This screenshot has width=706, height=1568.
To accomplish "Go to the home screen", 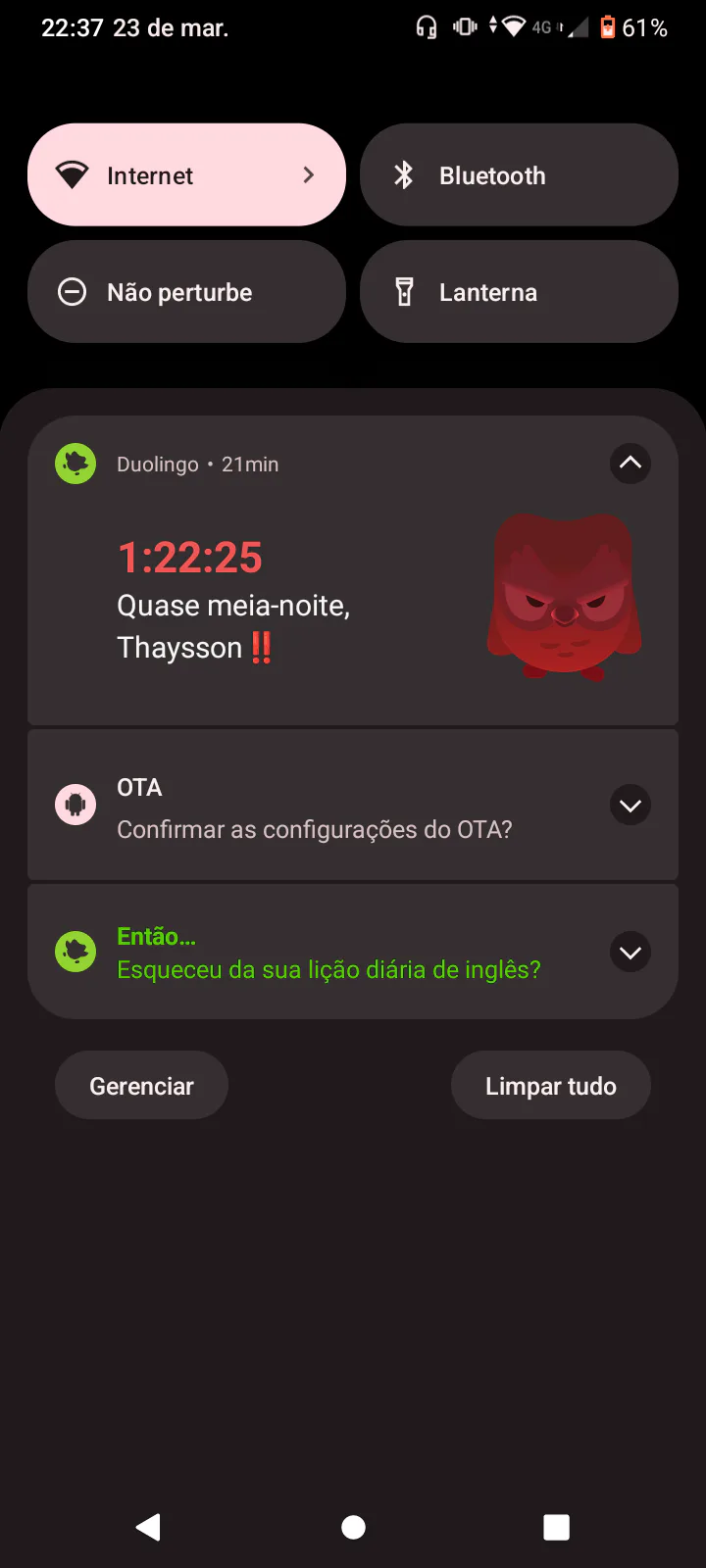I will tap(353, 1527).
